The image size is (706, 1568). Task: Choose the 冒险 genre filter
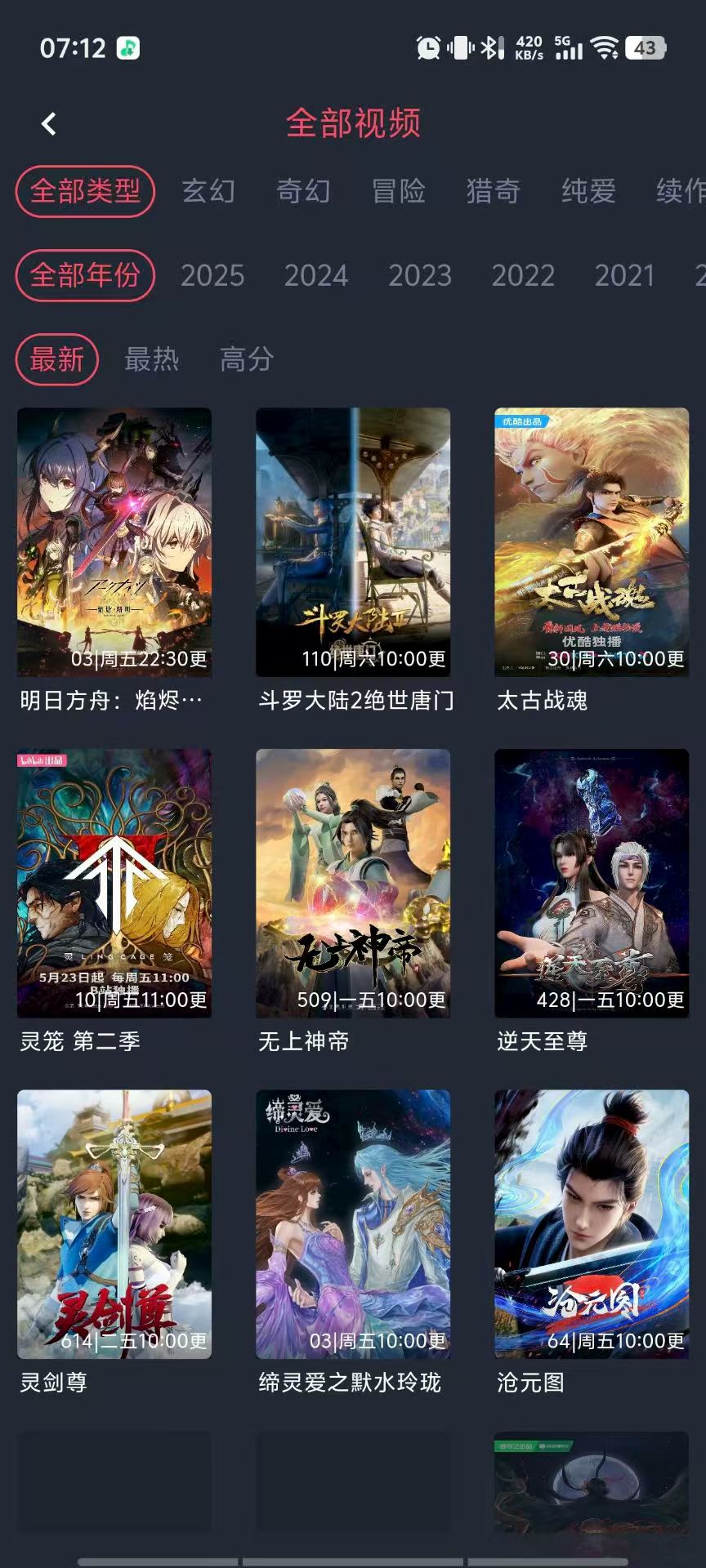(399, 192)
